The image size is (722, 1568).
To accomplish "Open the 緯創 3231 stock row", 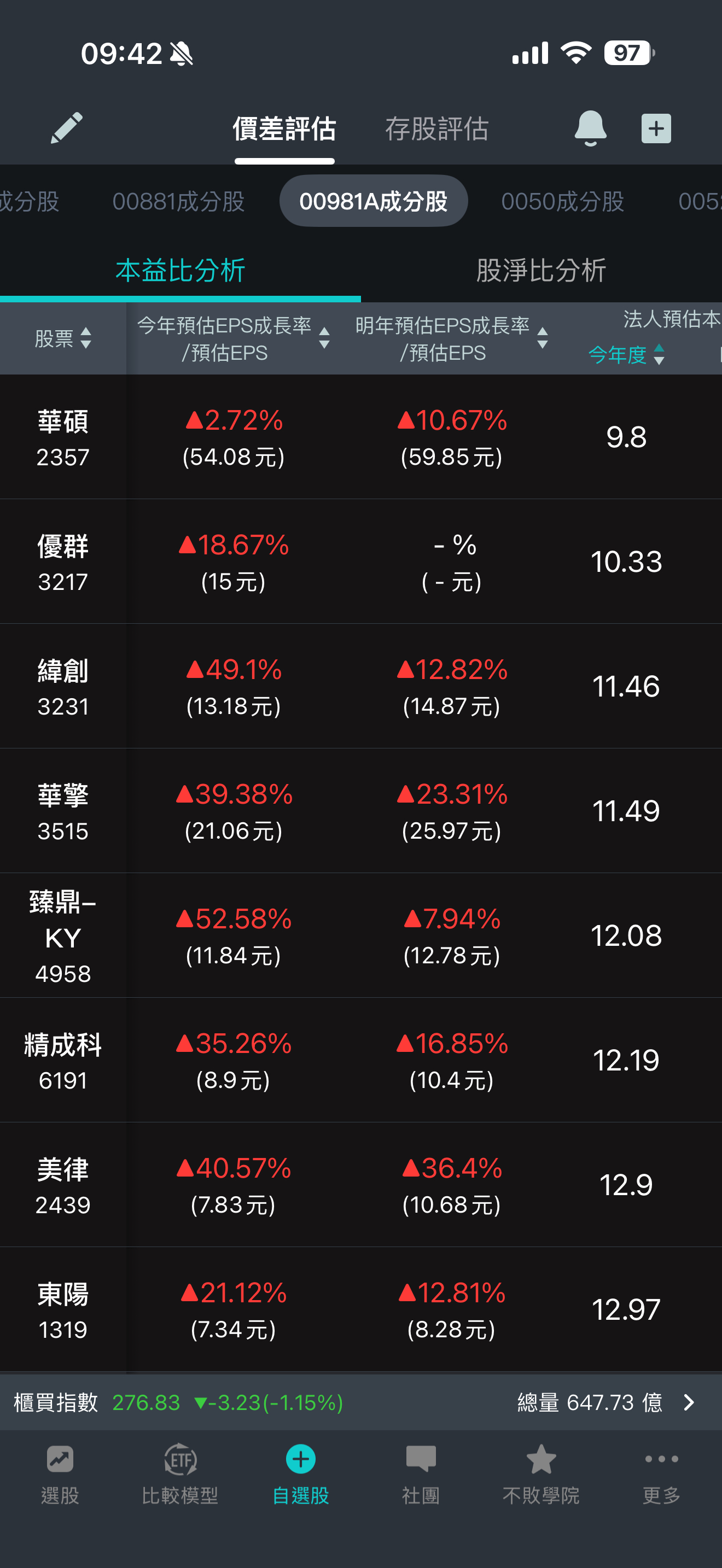I will [63, 687].
